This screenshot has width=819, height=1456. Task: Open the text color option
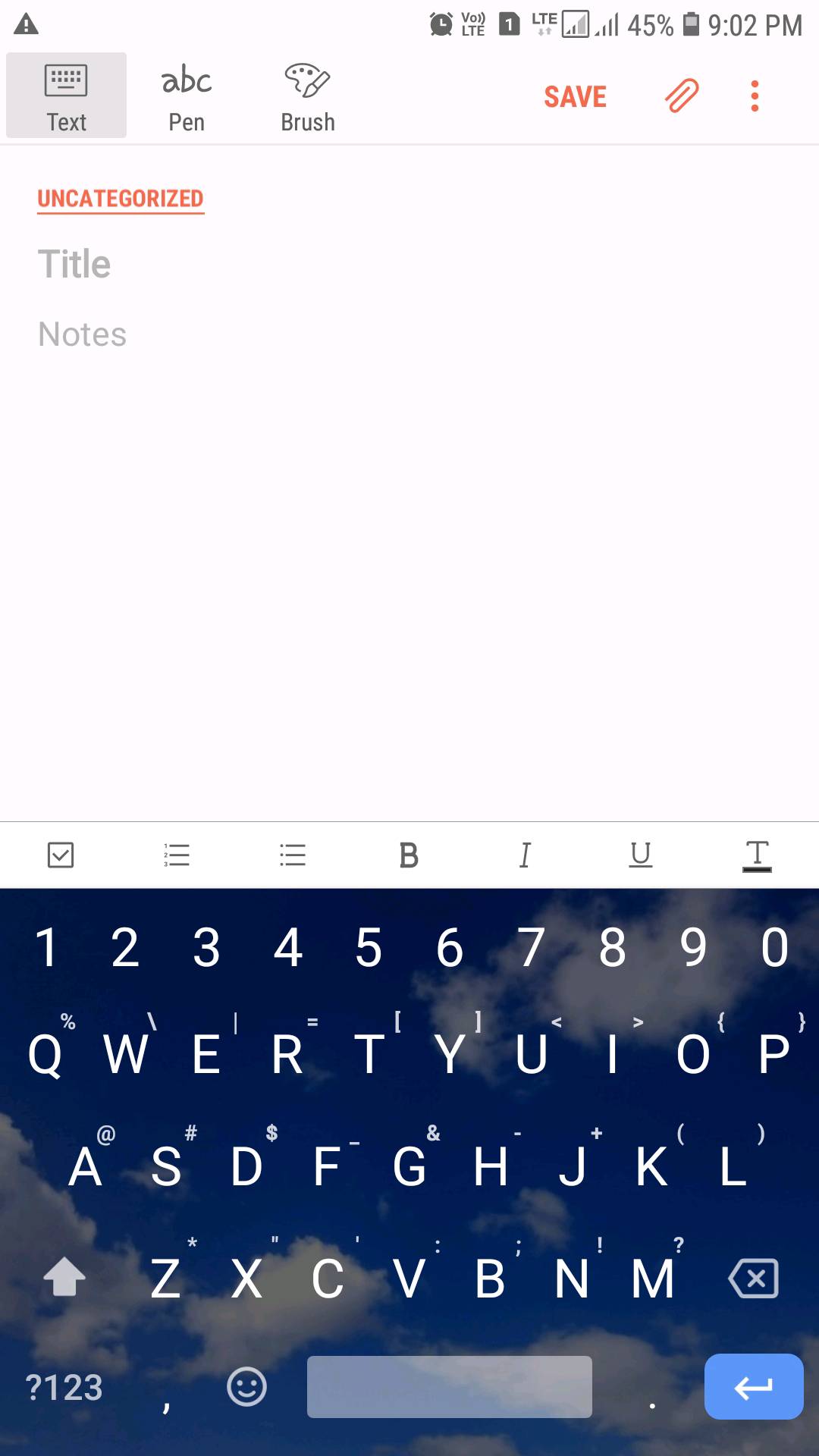tap(757, 856)
